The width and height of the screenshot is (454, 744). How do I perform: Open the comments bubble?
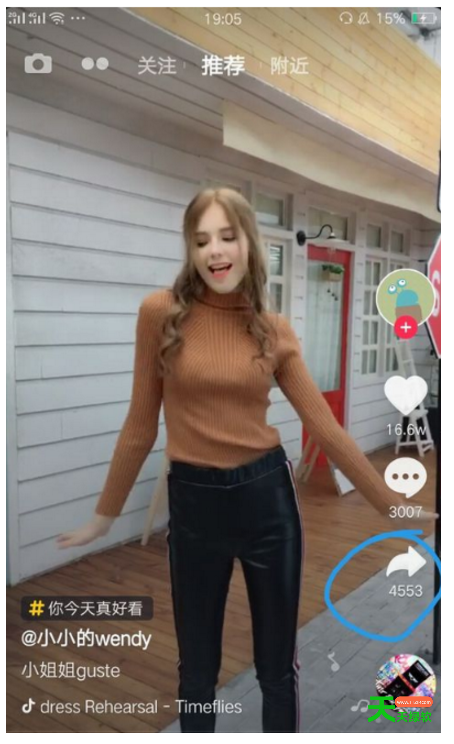point(406,478)
